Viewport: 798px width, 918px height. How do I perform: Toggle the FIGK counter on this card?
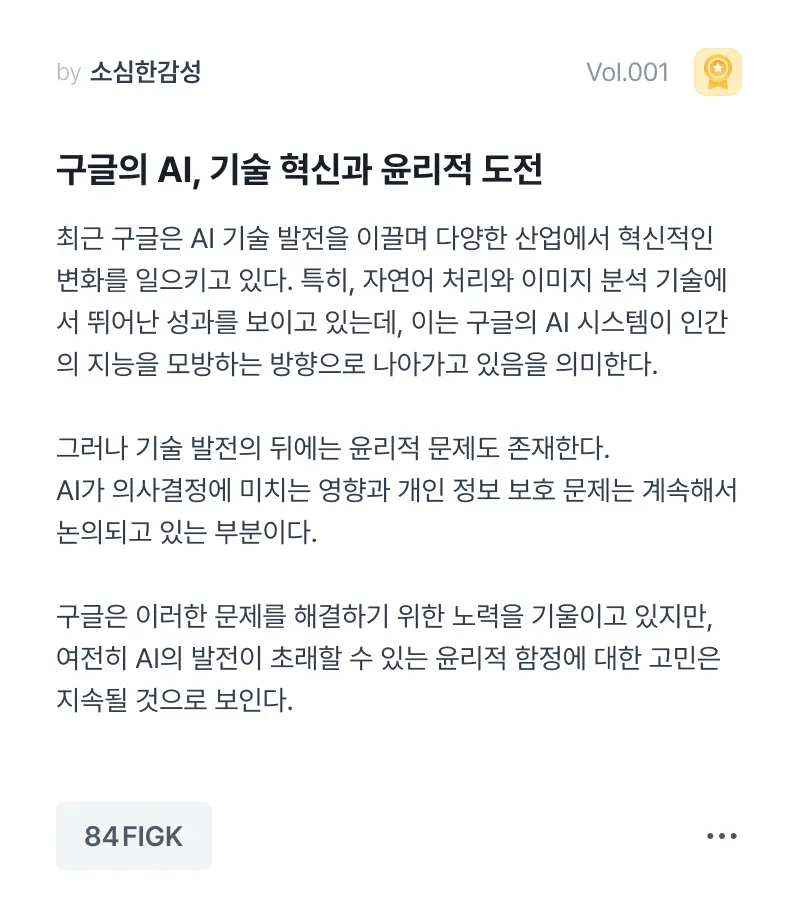click(133, 838)
